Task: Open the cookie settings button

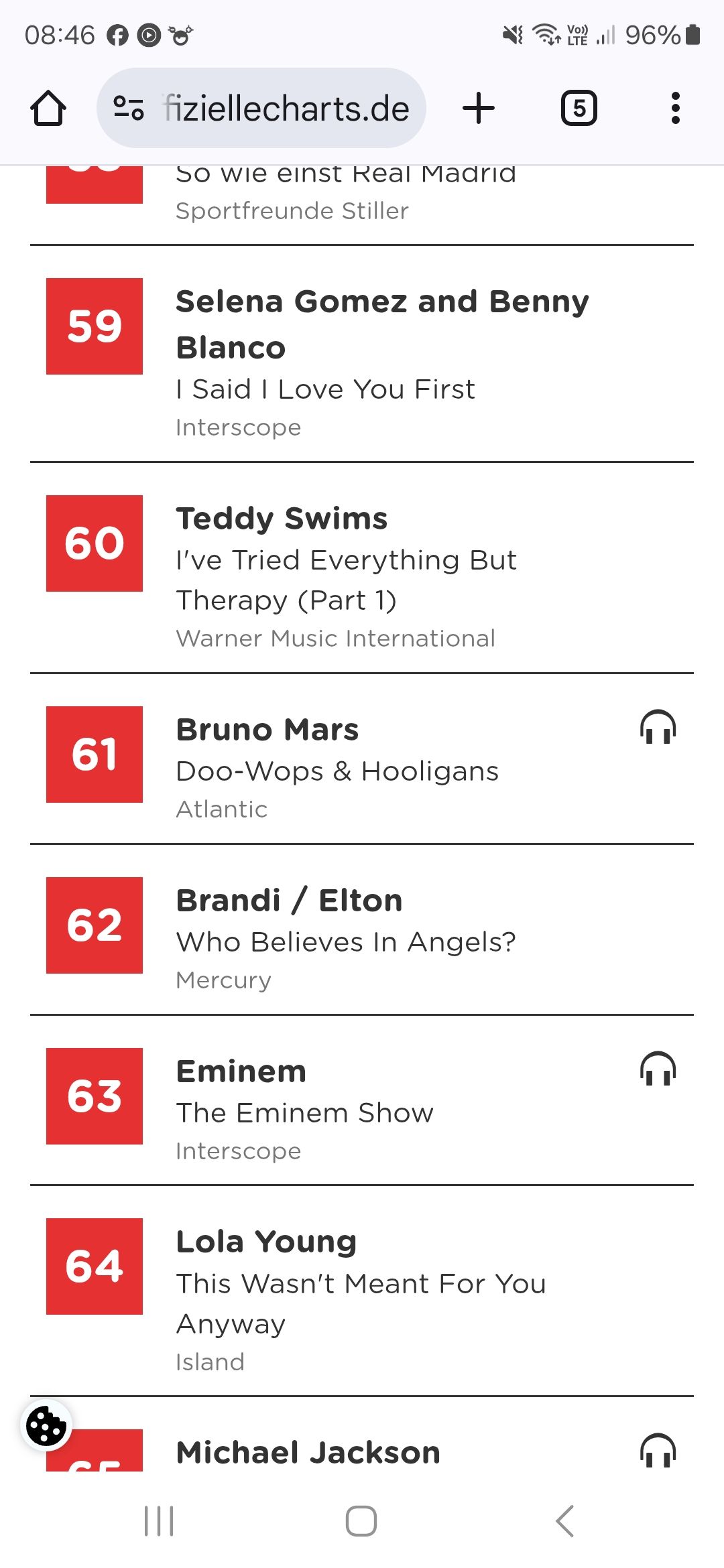Action: pyautogui.click(x=46, y=1426)
